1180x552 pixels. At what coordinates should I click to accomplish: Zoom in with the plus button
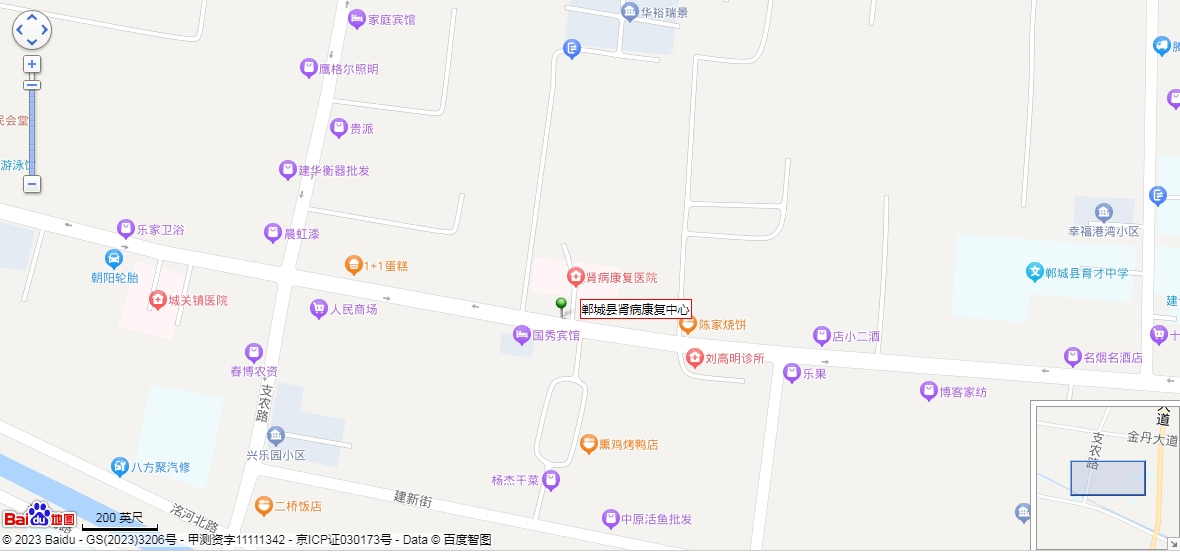tap(32, 64)
